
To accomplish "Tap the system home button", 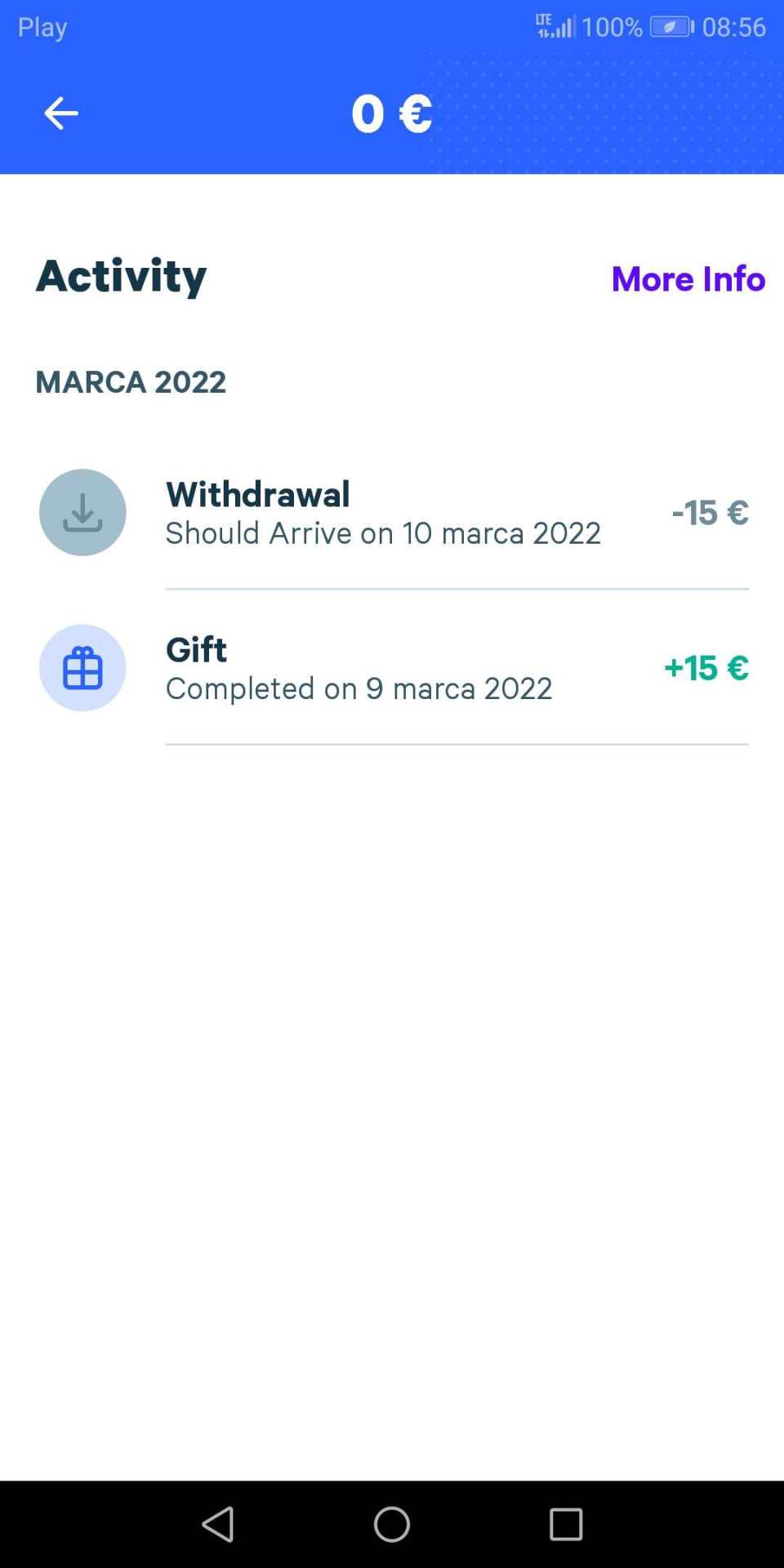I will (392, 1524).
